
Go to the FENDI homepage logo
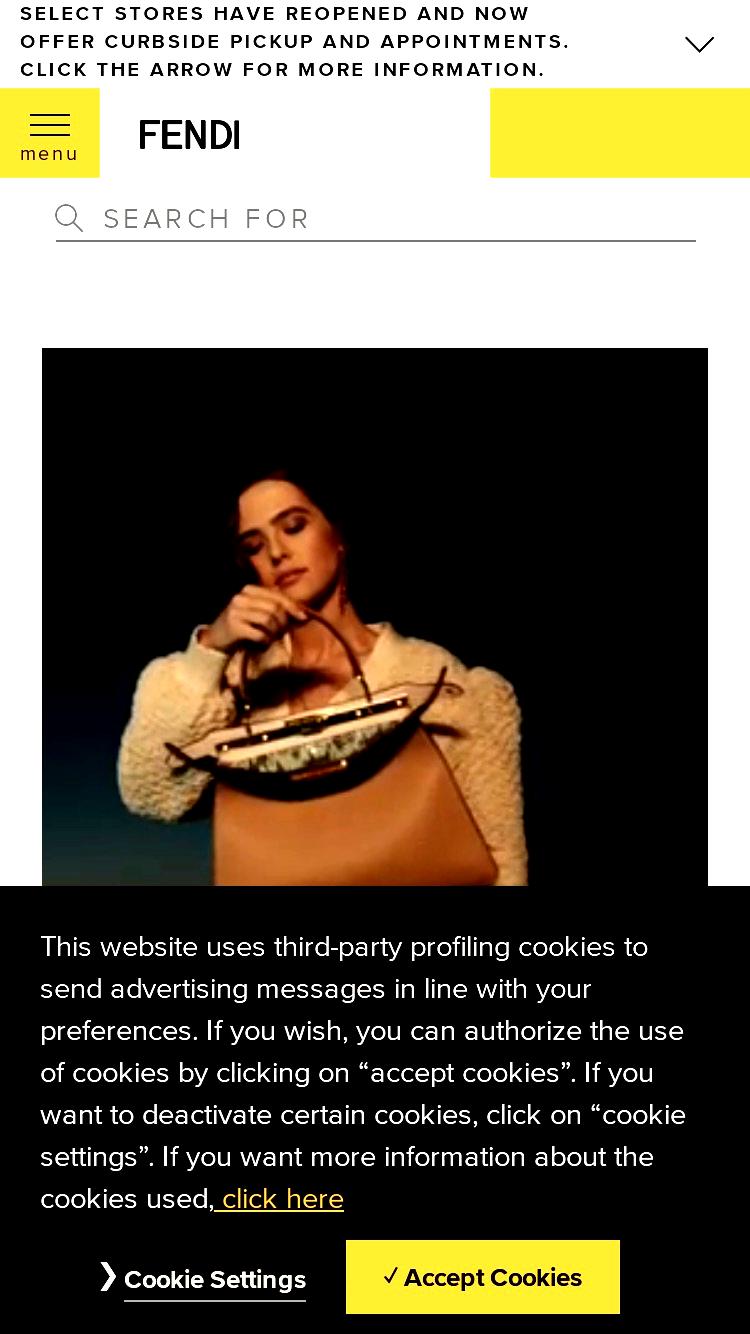pos(189,135)
